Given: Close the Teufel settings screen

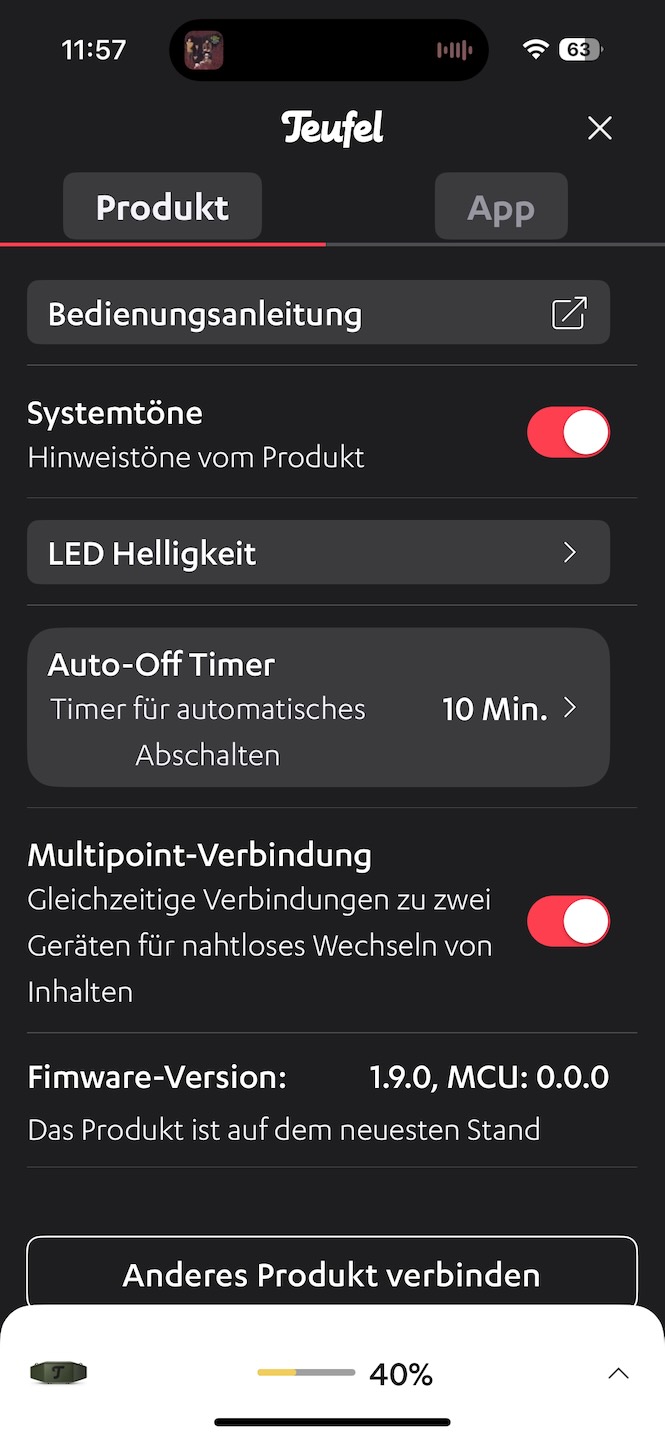Looking at the screenshot, I should [x=599, y=128].
